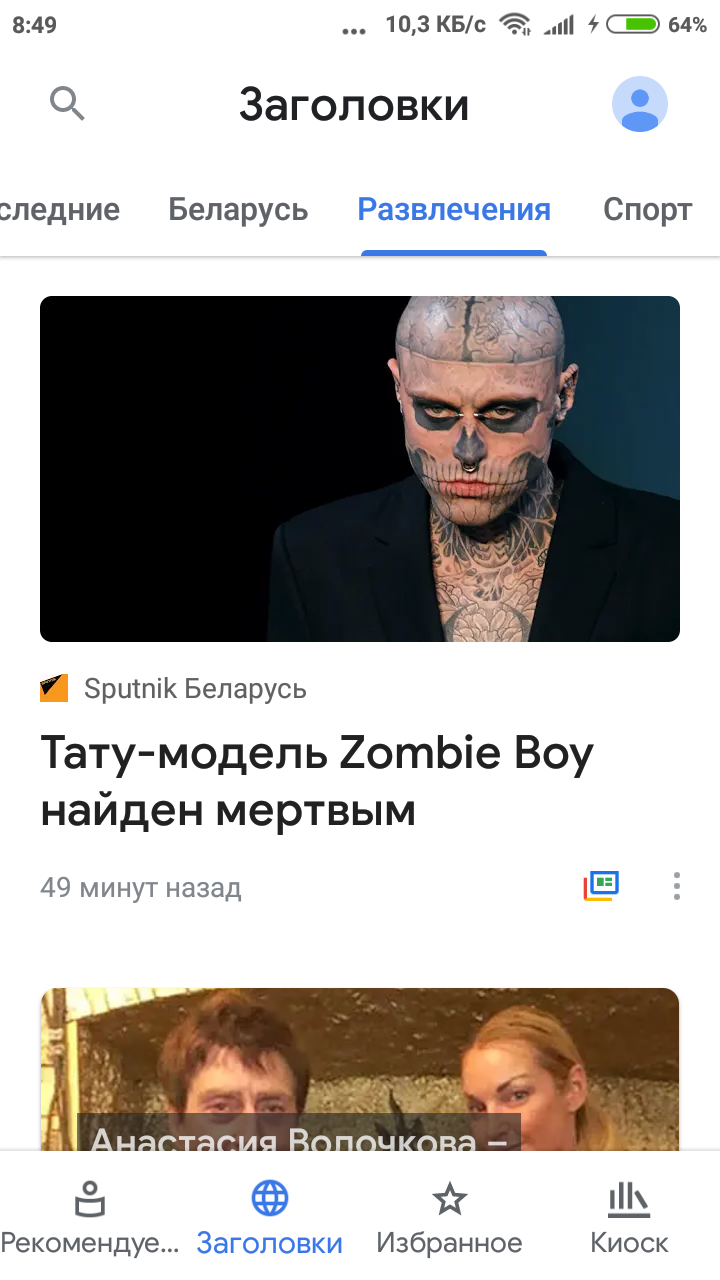Switch to the Беларусь tab
The image size is (720, 1280).
(238, 210)
